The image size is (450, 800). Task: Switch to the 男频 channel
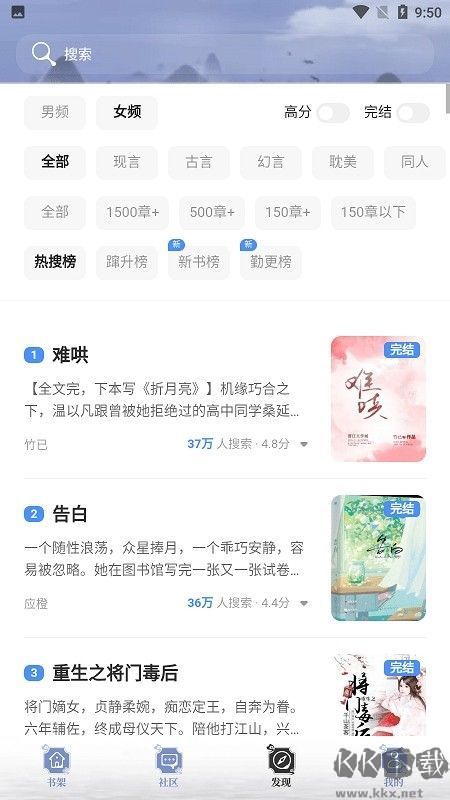[55, 112]
